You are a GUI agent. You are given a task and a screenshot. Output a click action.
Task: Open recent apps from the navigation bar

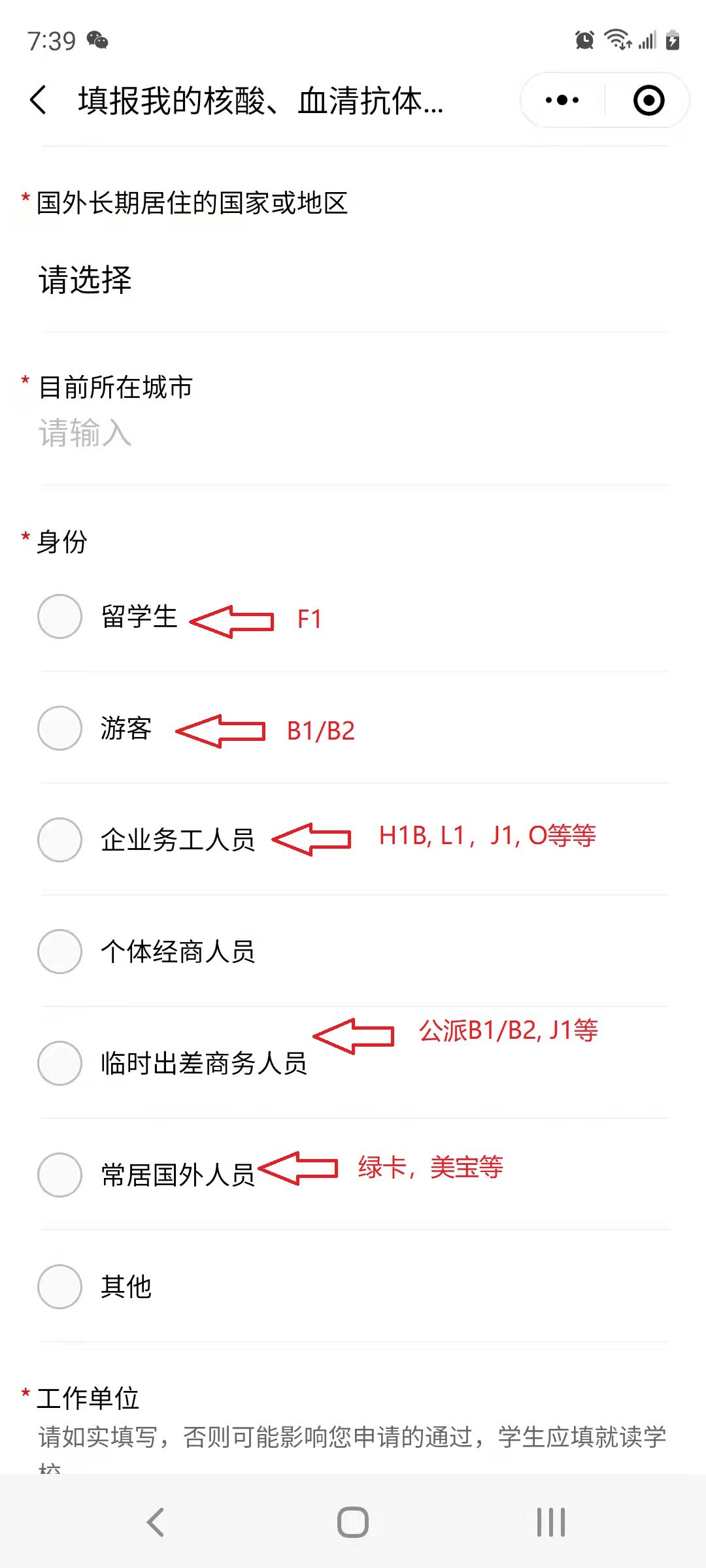(x=550, y=1522)
